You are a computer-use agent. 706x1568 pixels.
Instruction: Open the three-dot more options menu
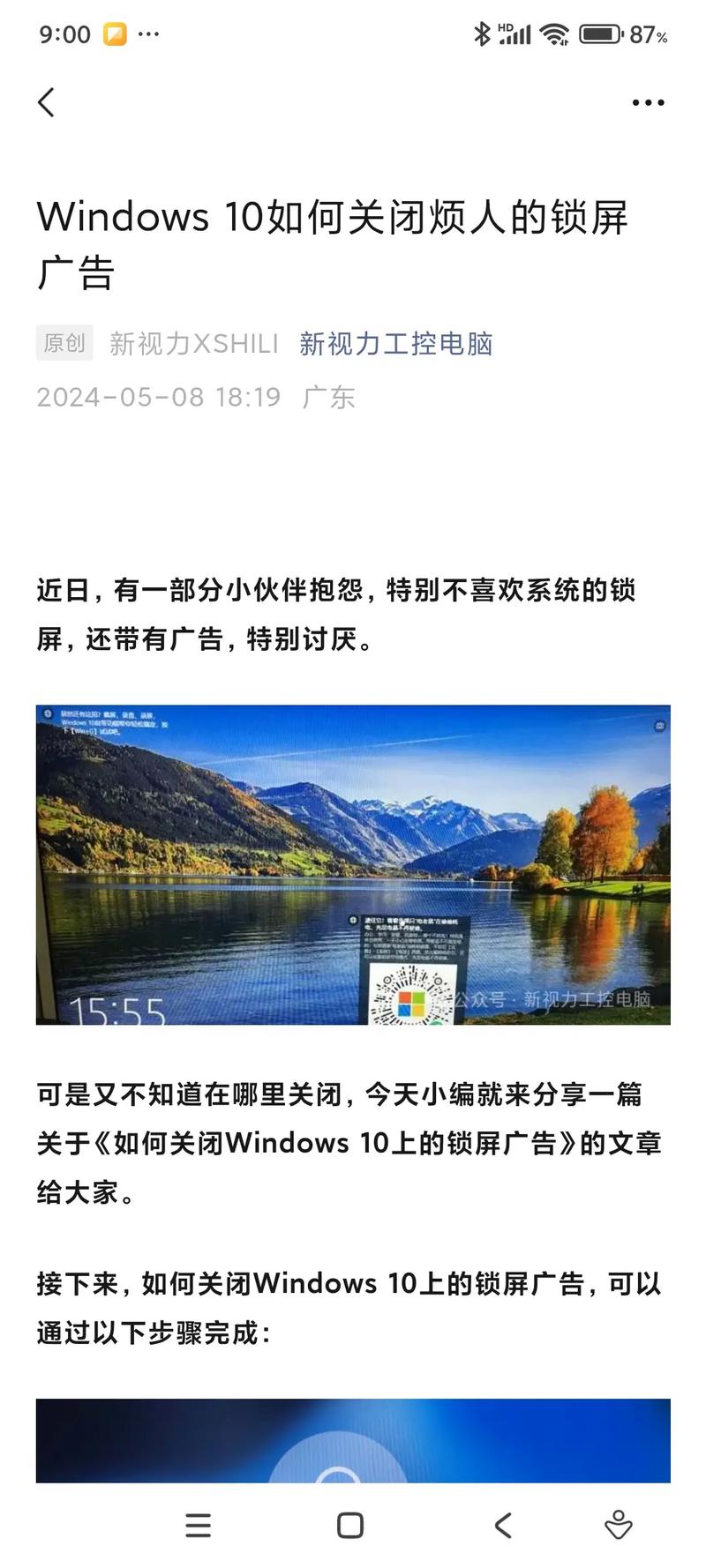point(647,101)
